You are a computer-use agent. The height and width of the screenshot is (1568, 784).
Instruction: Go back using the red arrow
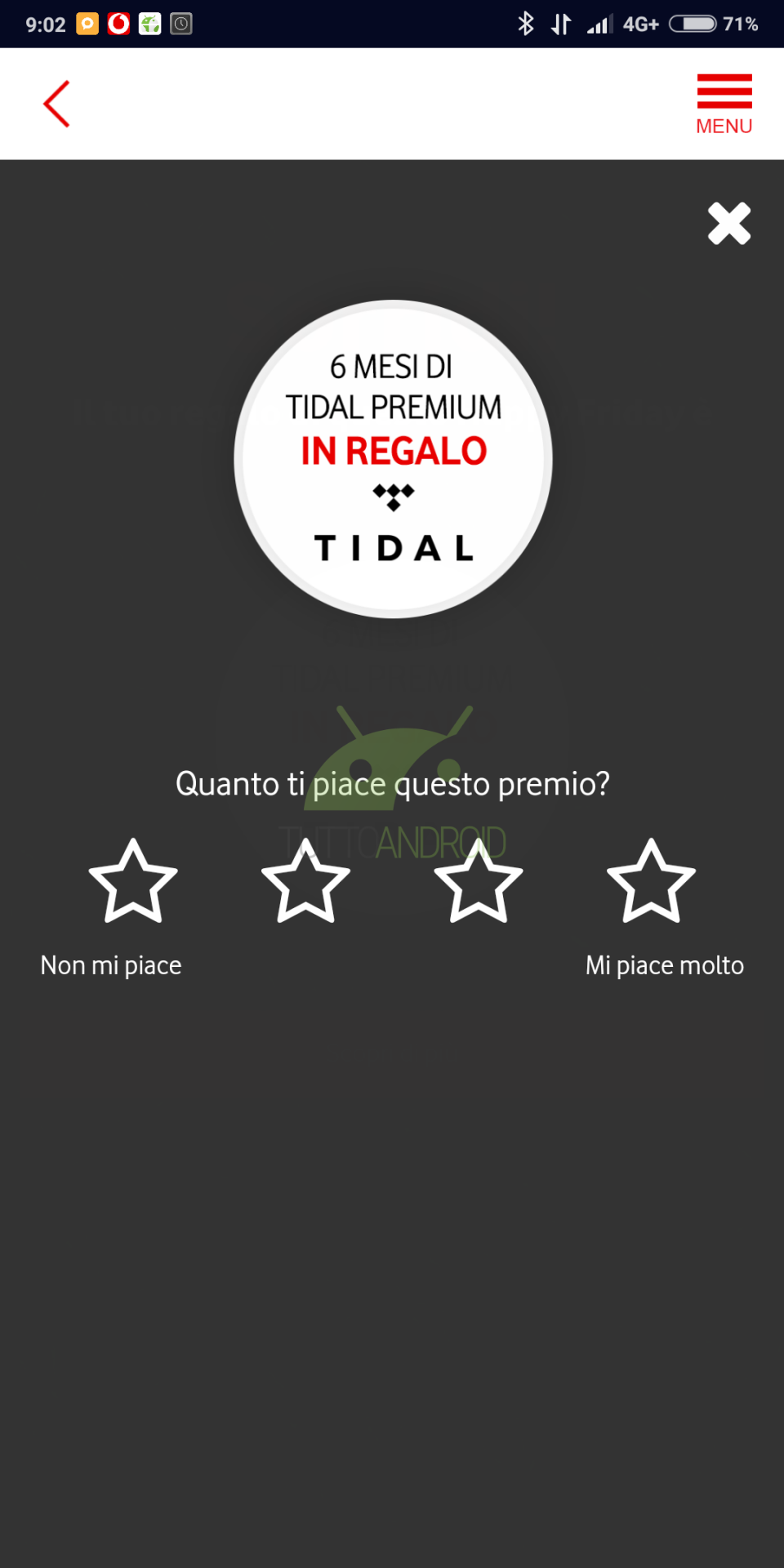point(56,104)
